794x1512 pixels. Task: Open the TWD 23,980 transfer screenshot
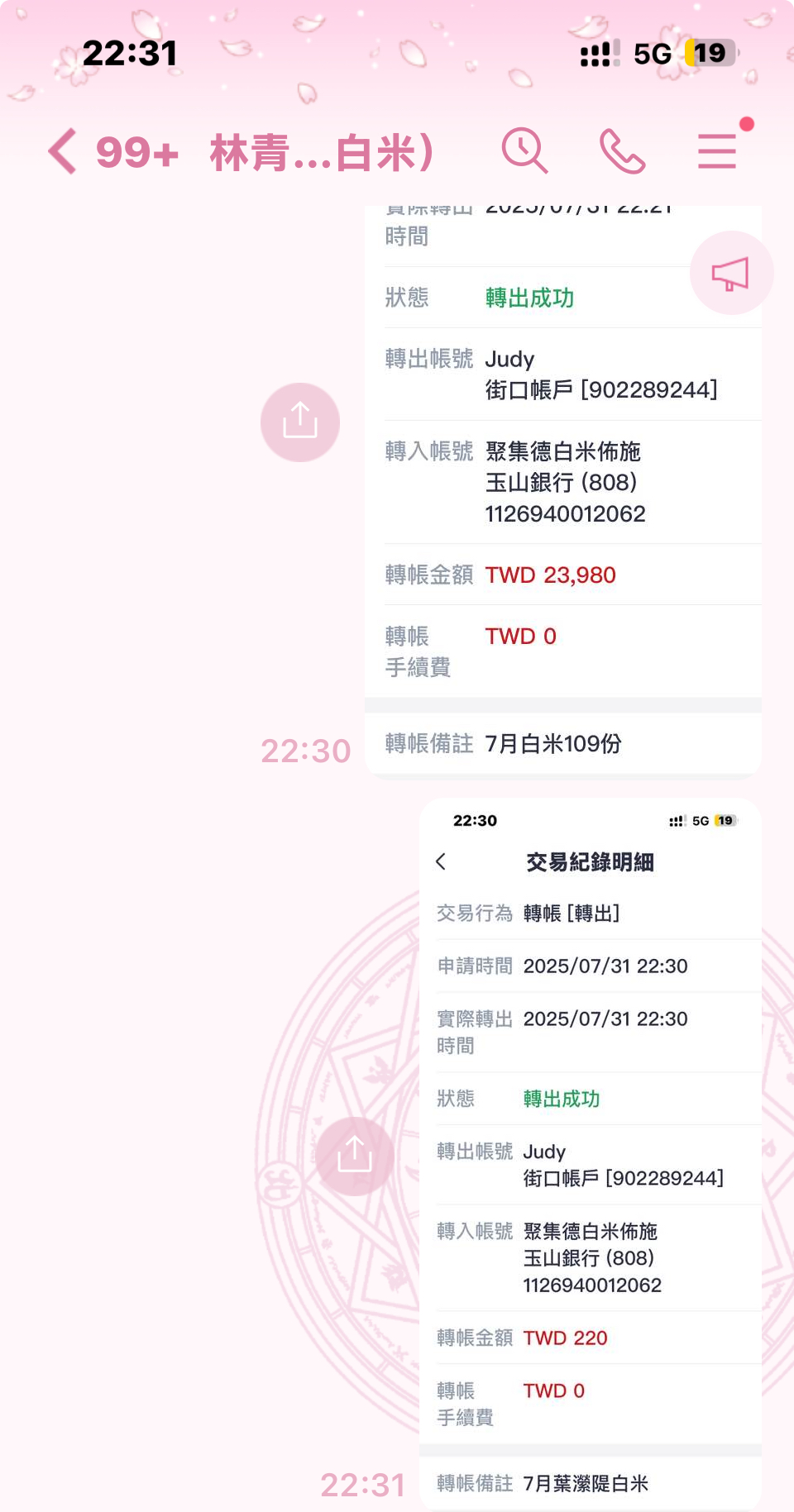(x=562, y=496)
